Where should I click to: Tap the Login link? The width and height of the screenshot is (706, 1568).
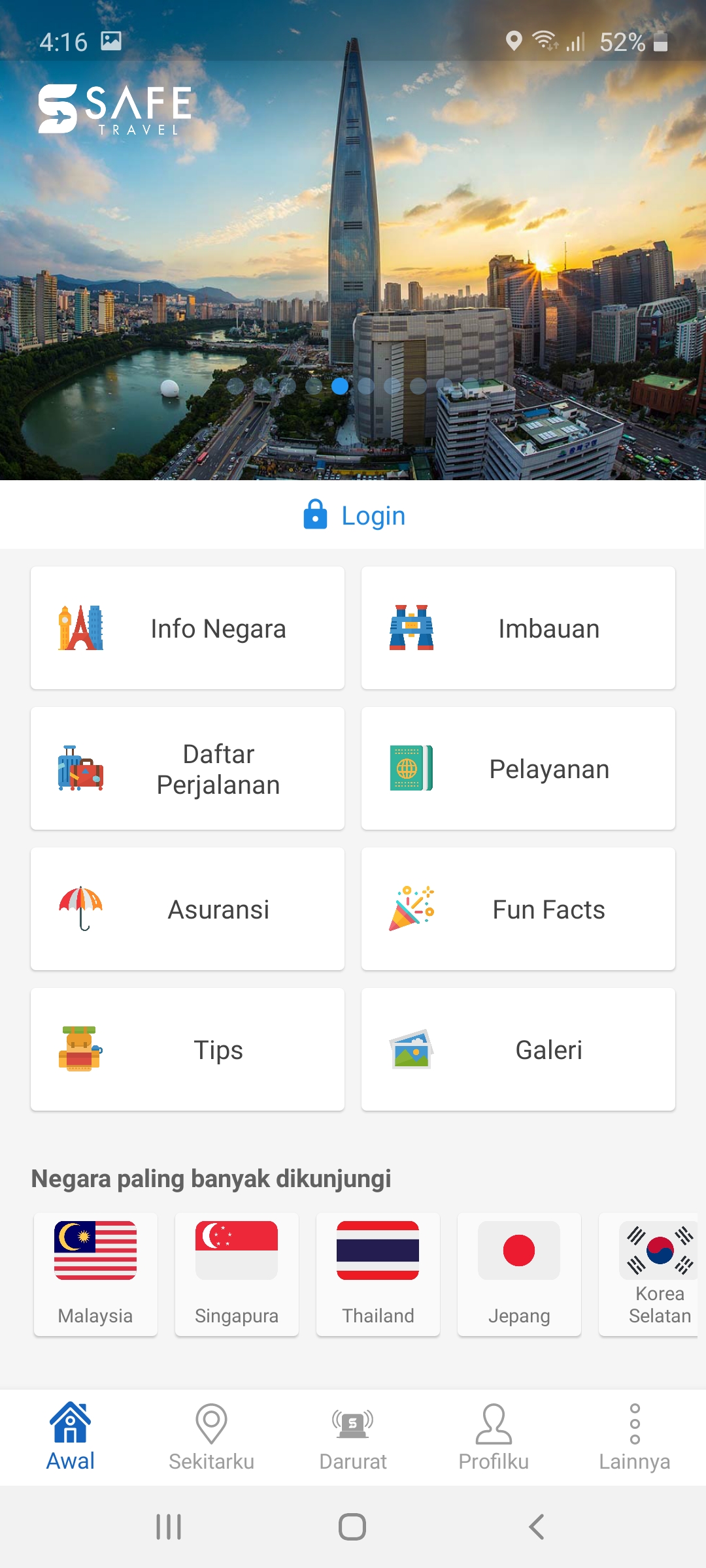point(354,515)
